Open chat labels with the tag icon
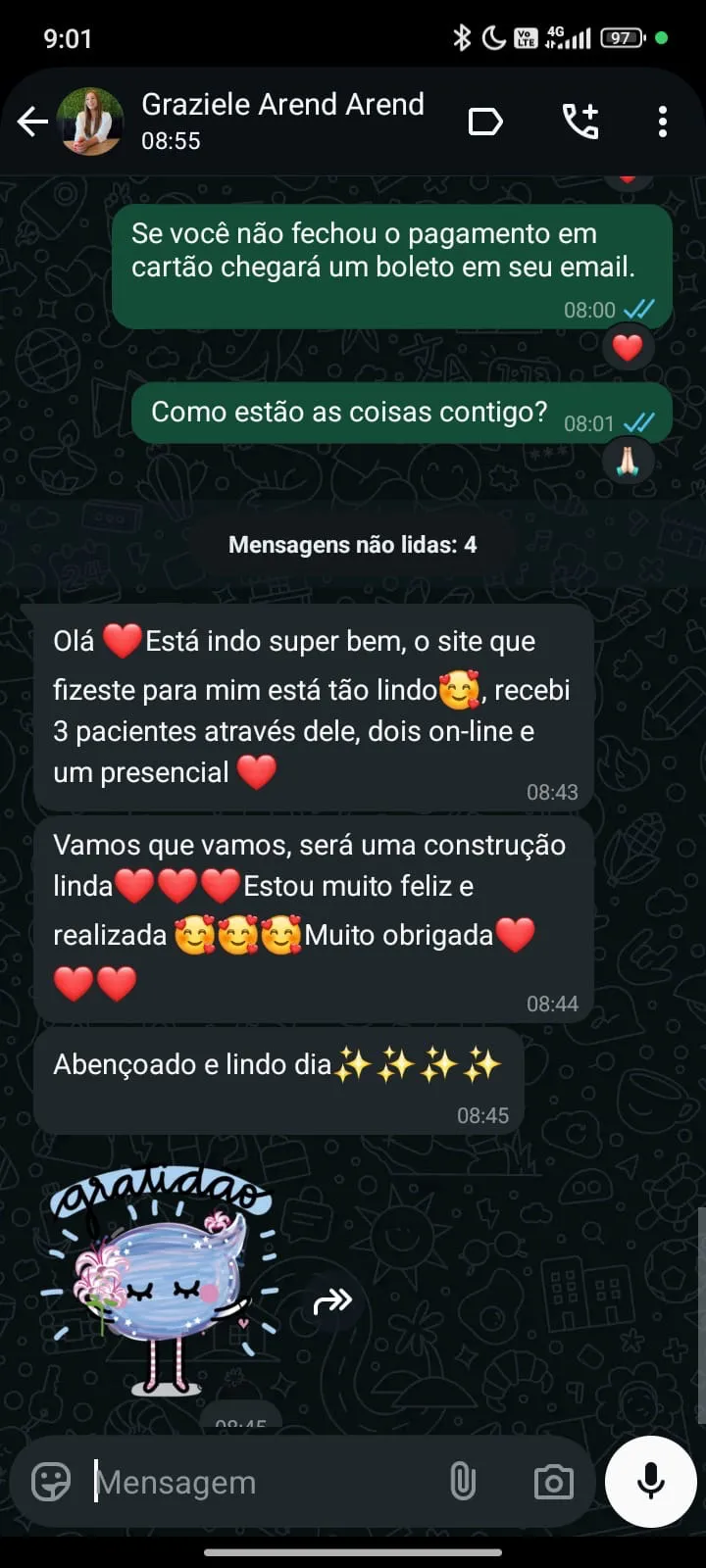The width and height of the screenshot is (706, 1568). 484,120
